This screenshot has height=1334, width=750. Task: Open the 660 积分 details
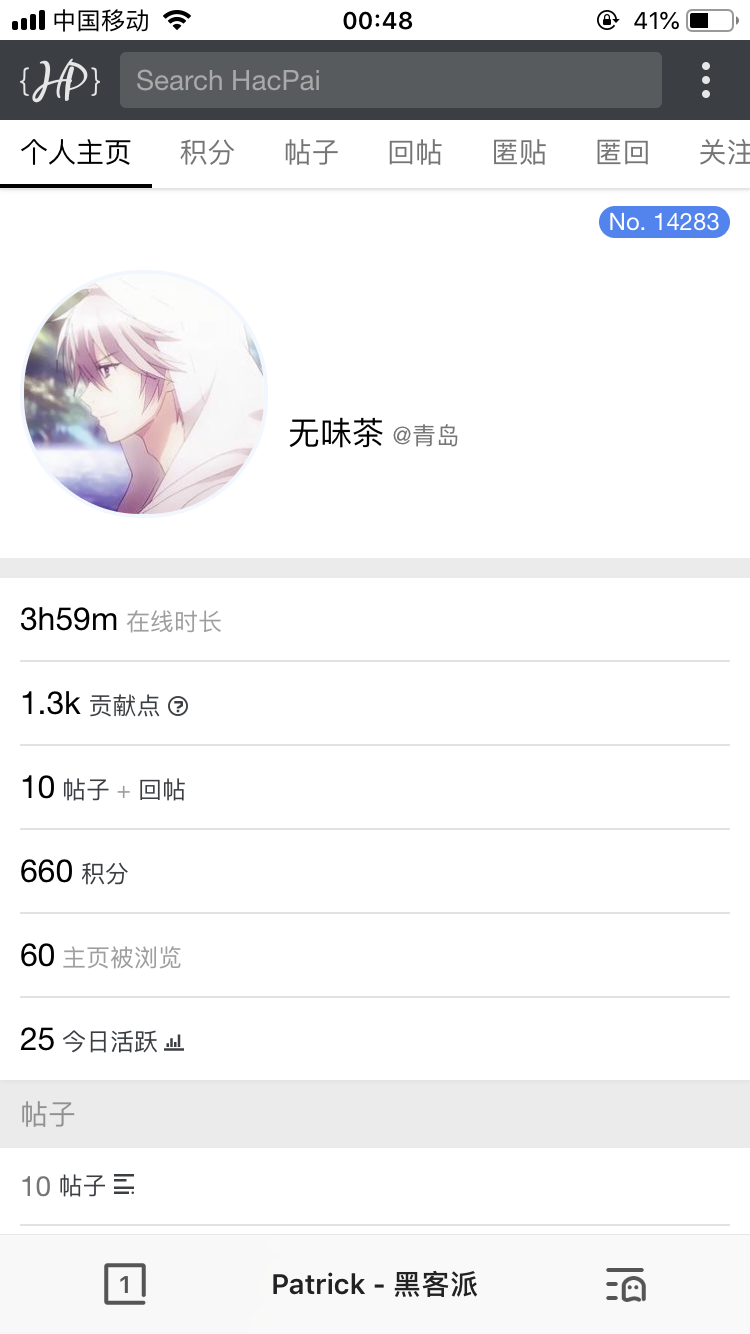coord(75,873)
